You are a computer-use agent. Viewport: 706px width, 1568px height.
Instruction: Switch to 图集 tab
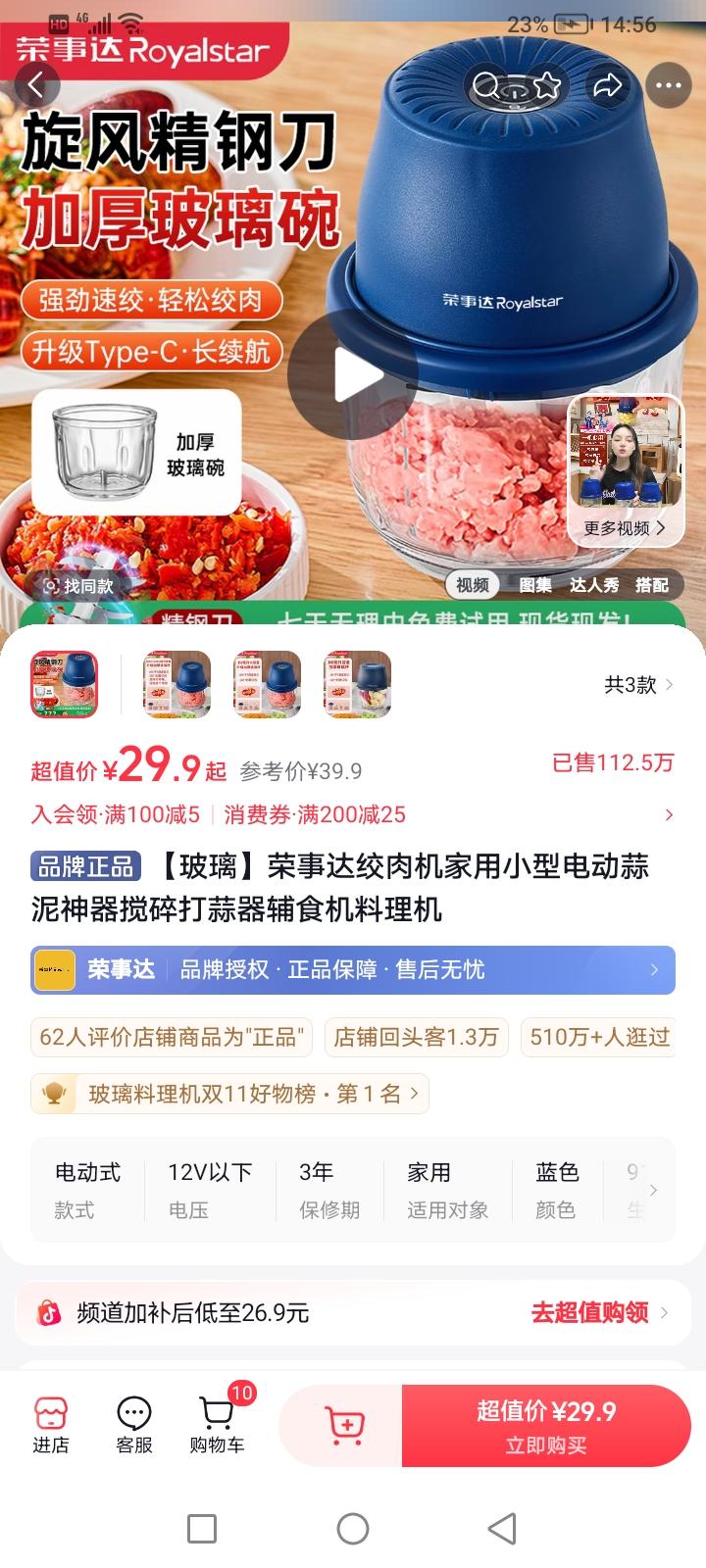(535, 585)
